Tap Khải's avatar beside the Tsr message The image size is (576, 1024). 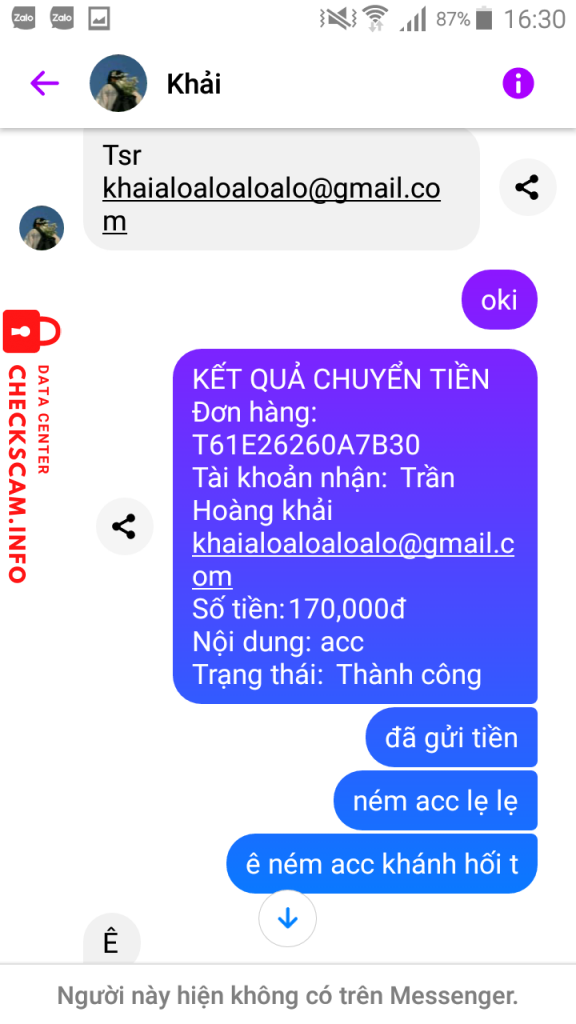(42, 228)
